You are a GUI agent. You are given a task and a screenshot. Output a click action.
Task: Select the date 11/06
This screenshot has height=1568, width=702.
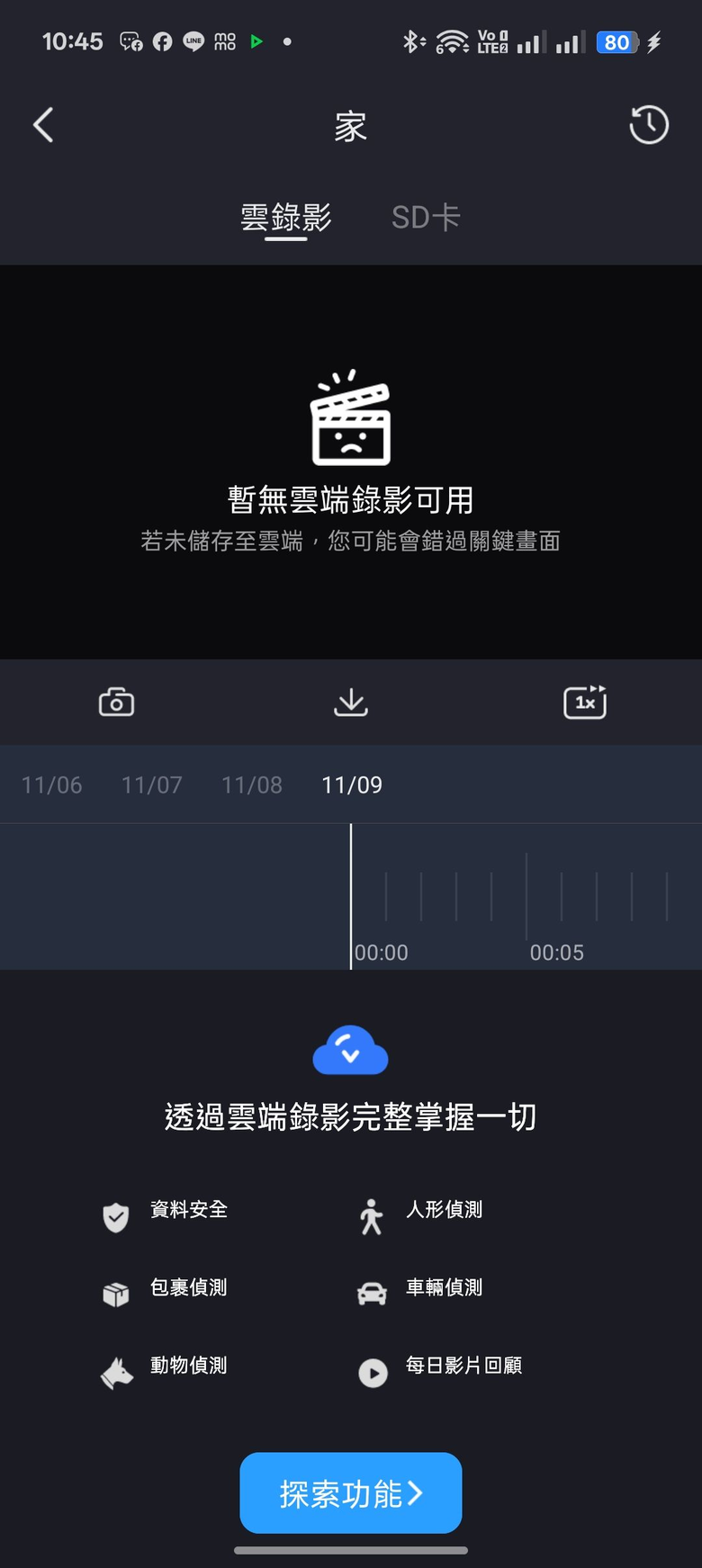pos(51,785)
